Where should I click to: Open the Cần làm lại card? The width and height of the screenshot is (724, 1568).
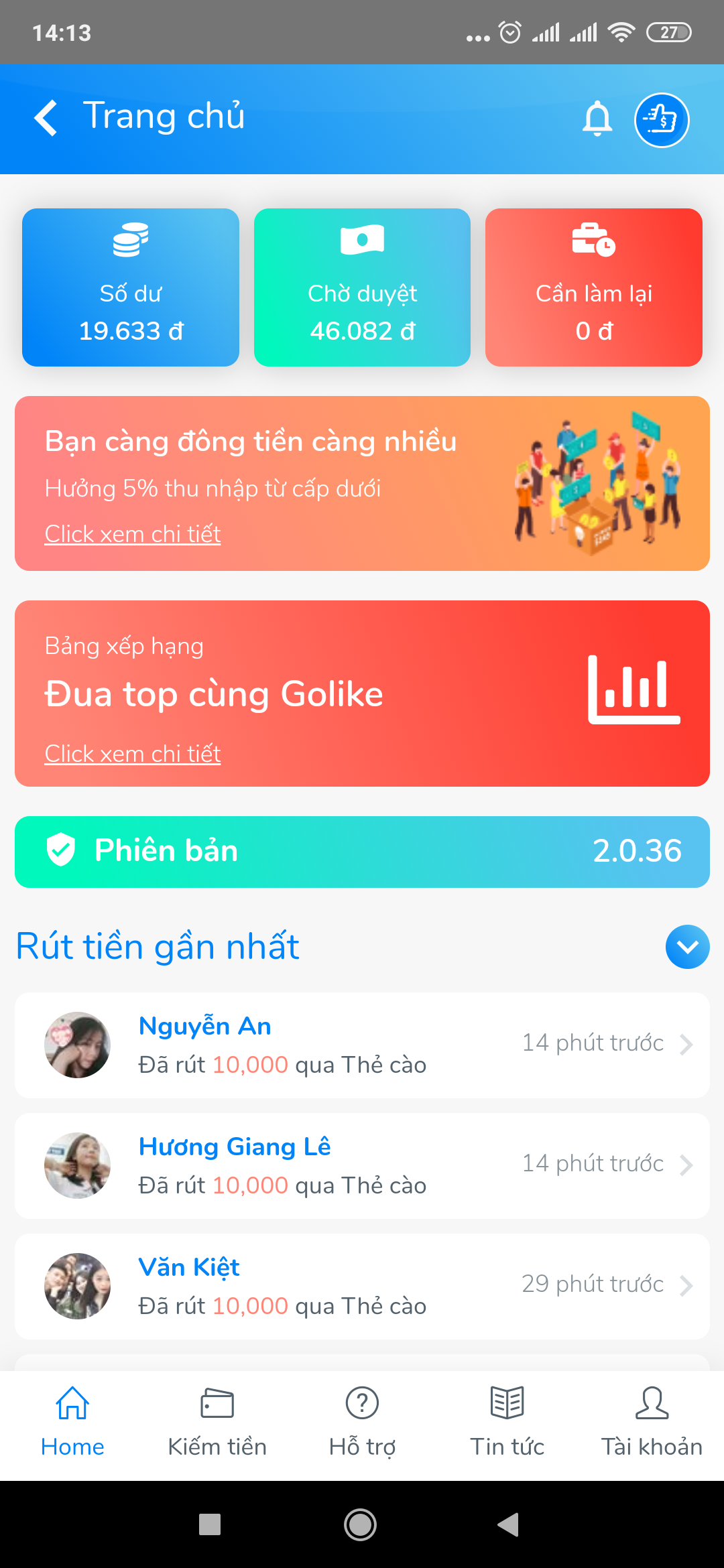[x=593, y=287]
